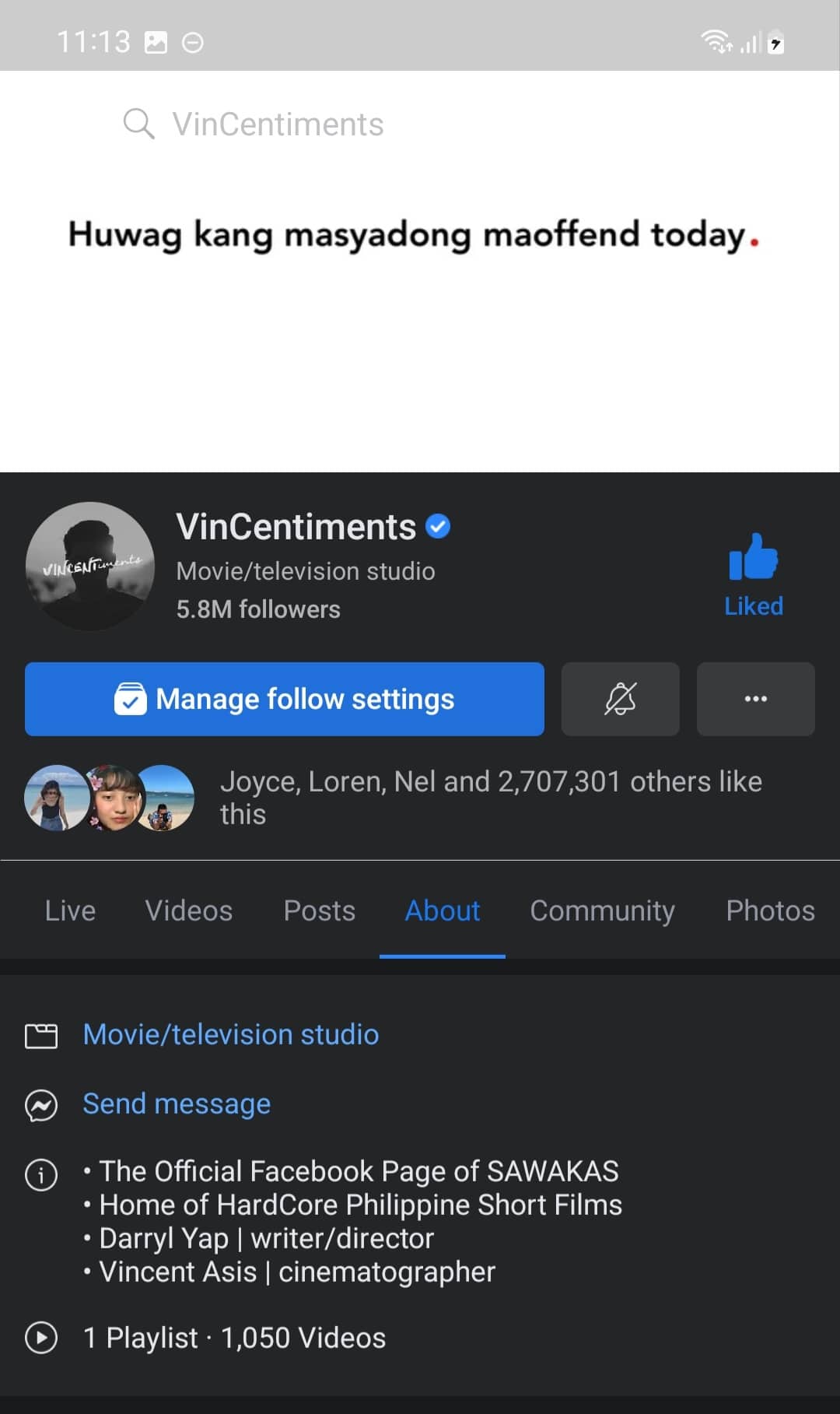The image size is (840, 1414).
Task: Tap the muted notification bell button
Action: pos(620,699)
